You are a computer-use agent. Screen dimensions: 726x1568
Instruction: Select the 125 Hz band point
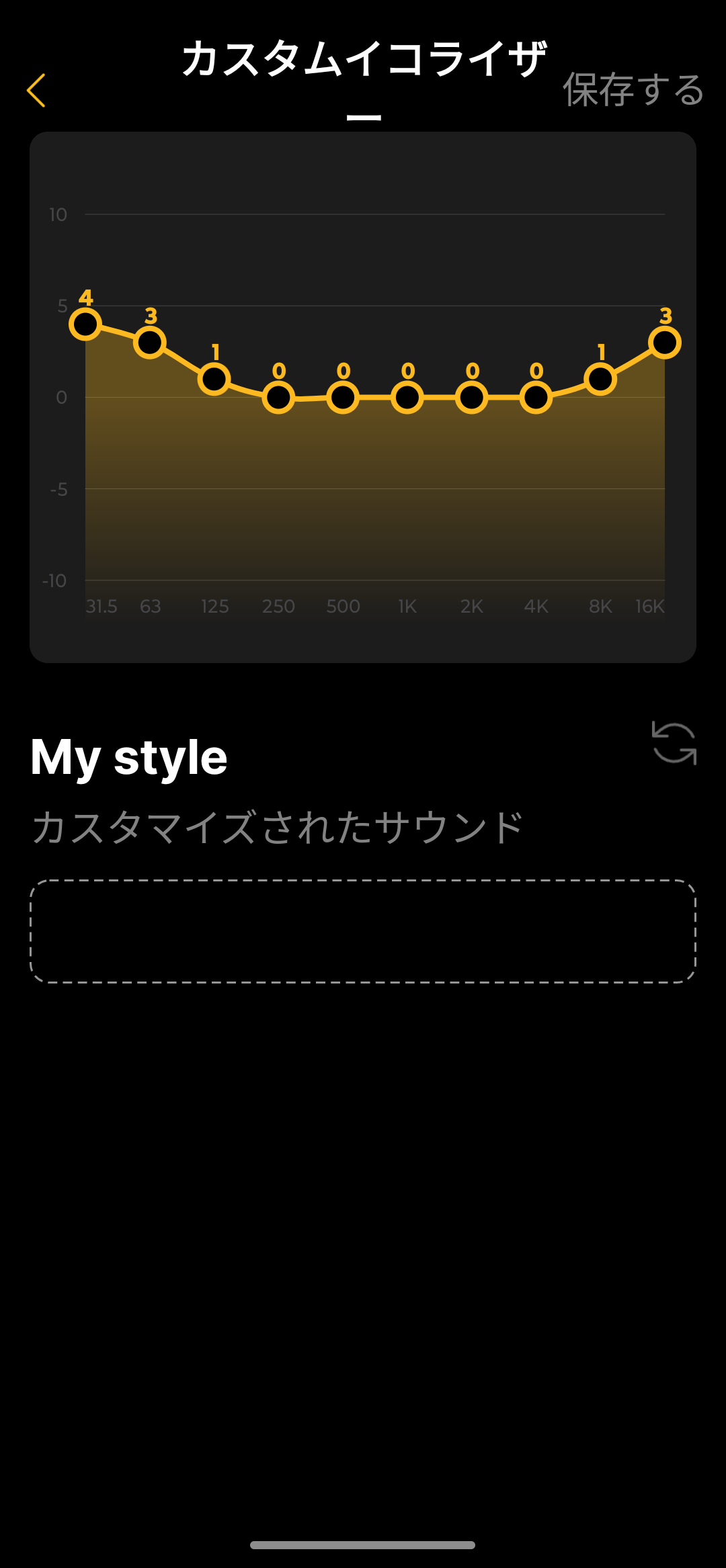click(x=214, y=379)
